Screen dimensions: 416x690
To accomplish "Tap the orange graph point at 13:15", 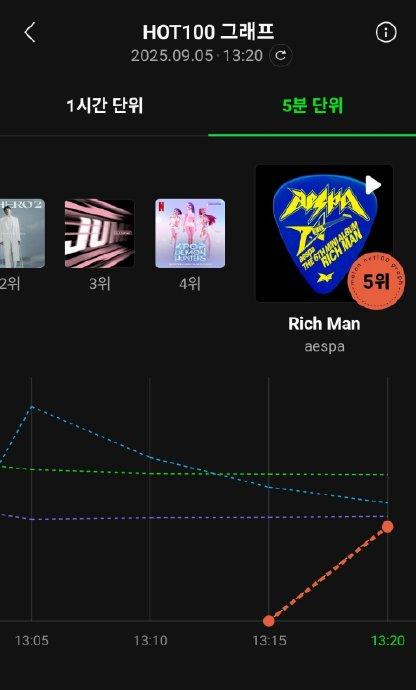I will pyautogui.click(x=269, y=621).
